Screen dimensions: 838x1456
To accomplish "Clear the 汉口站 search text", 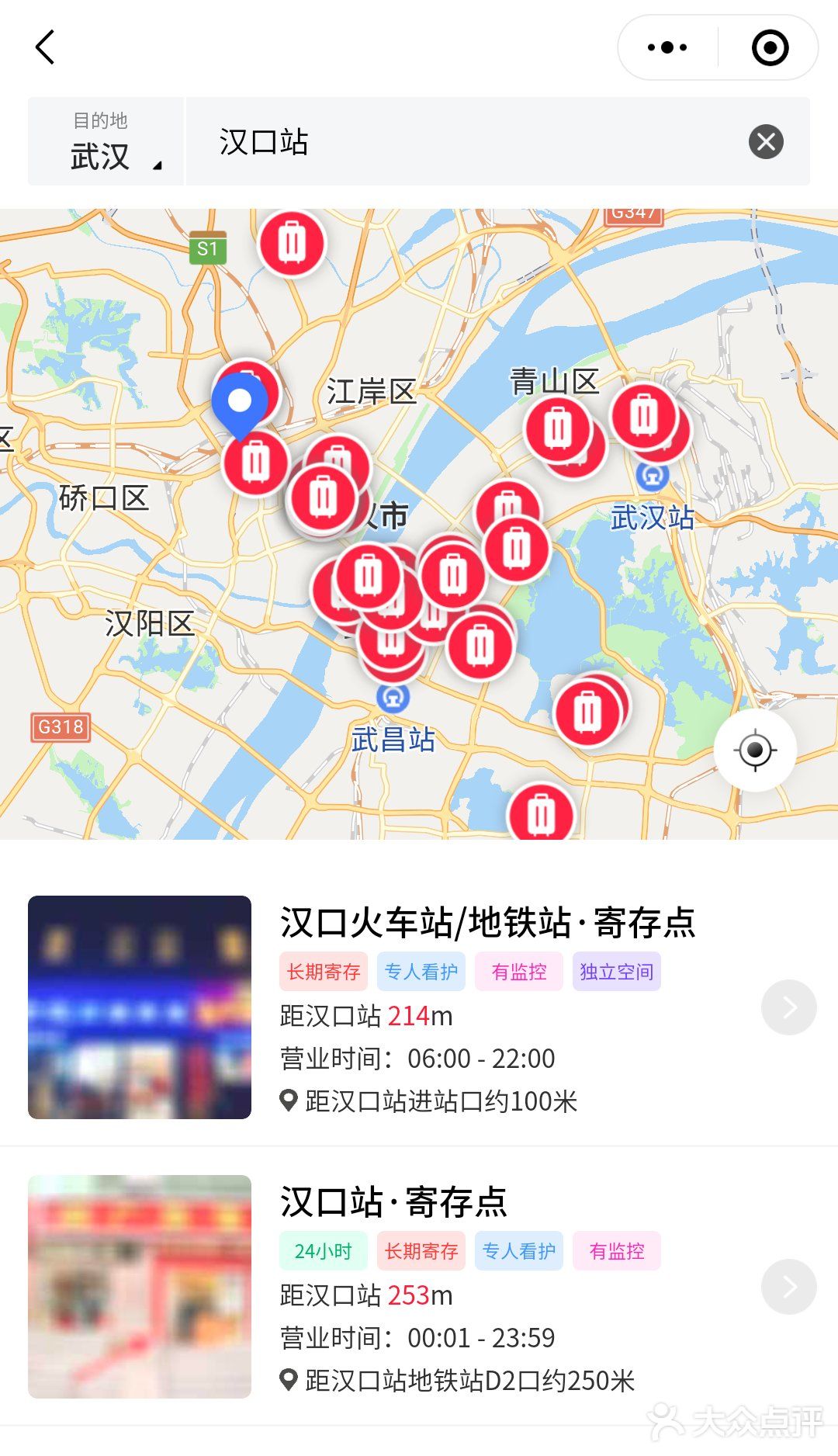I will coord(766,142).
